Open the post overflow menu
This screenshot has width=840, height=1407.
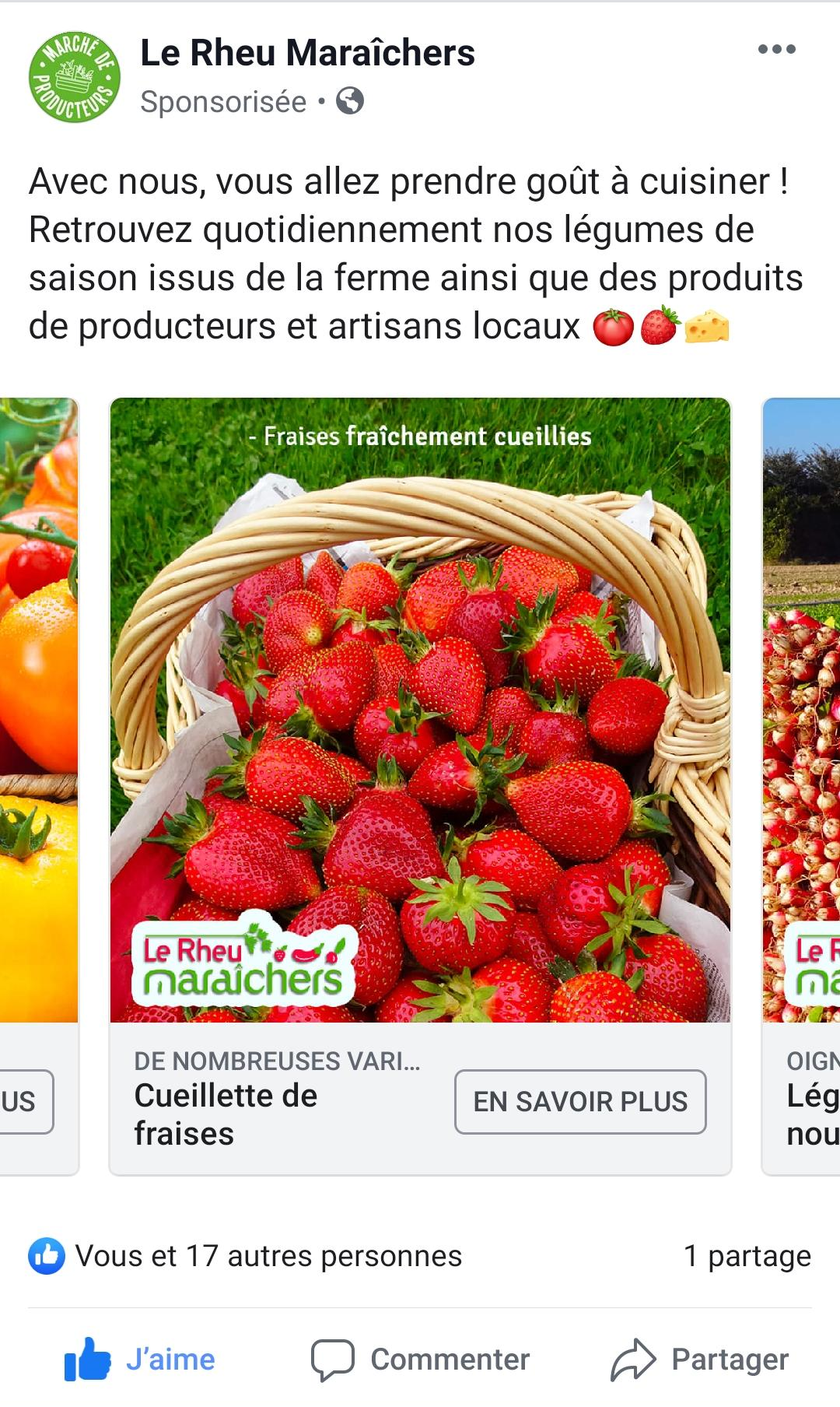tap(776, 49)
